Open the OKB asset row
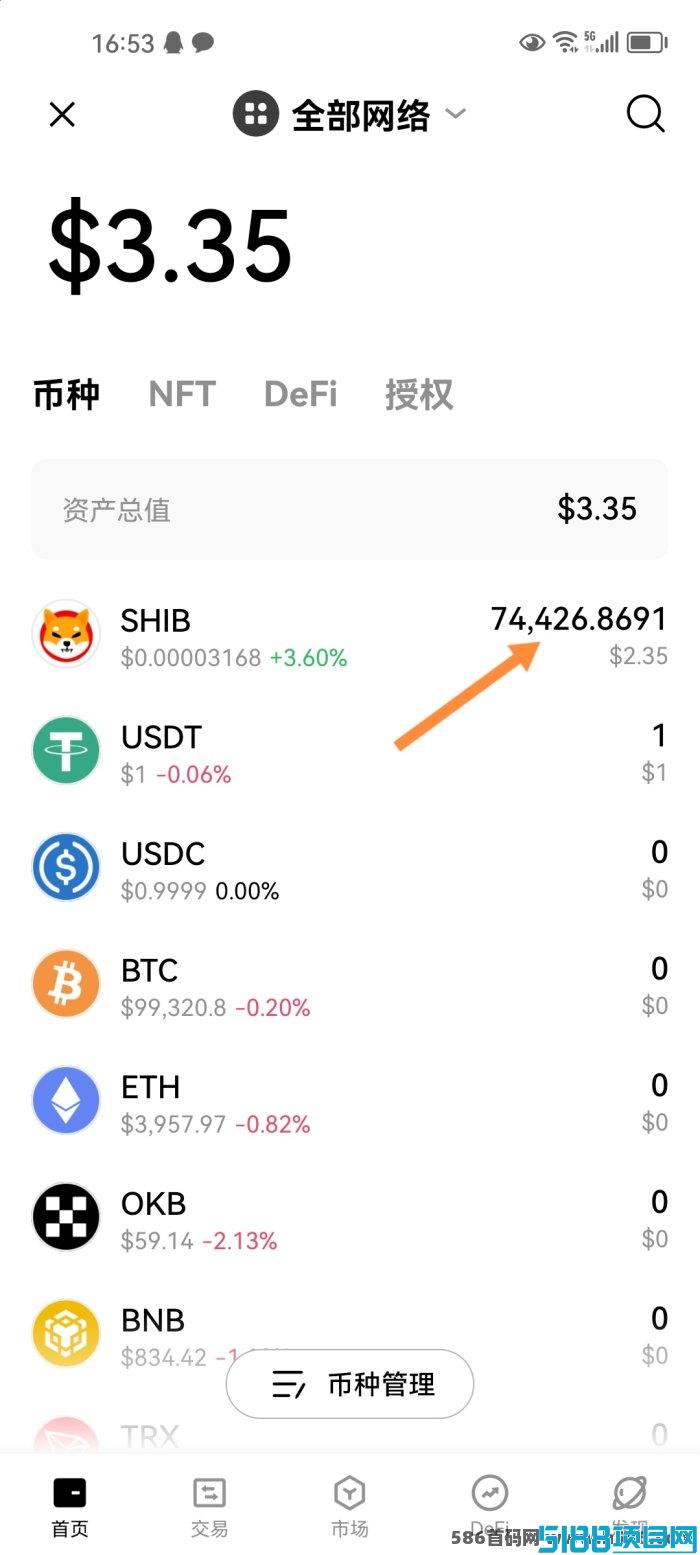This screenshot has height=1555, width=700. [350, 1218]
